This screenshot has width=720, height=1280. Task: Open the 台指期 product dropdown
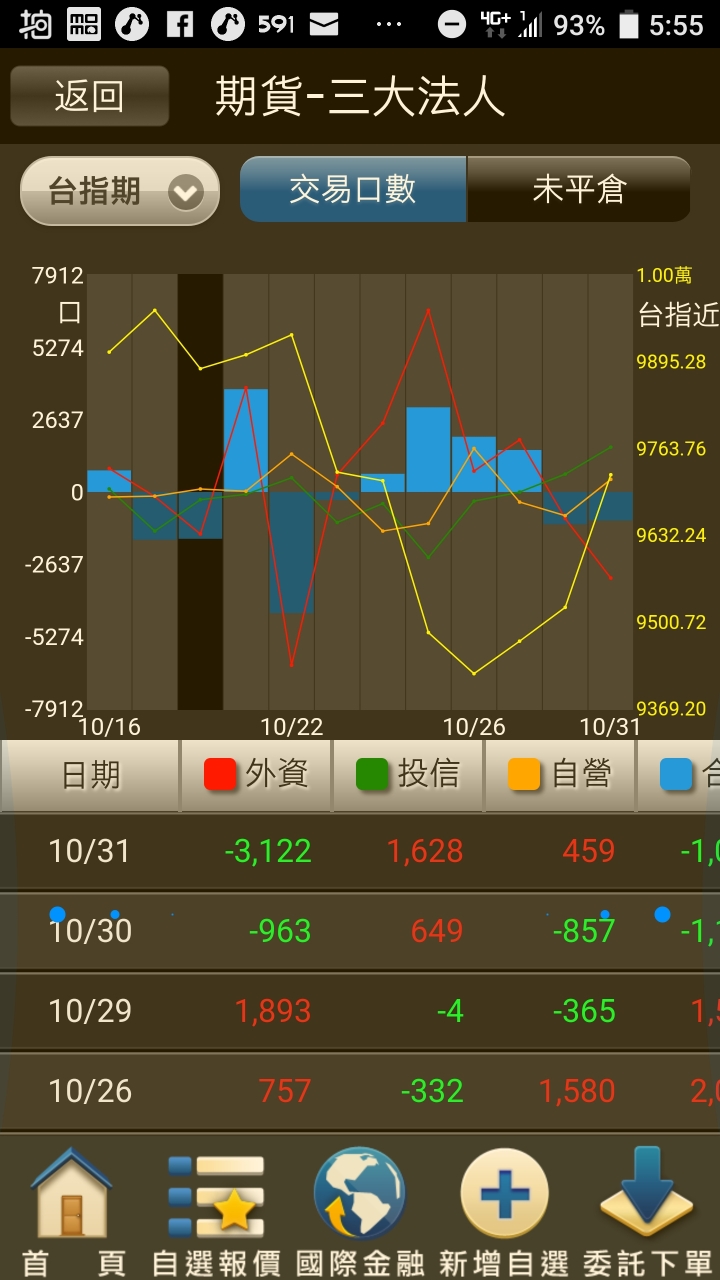point(120,191)
